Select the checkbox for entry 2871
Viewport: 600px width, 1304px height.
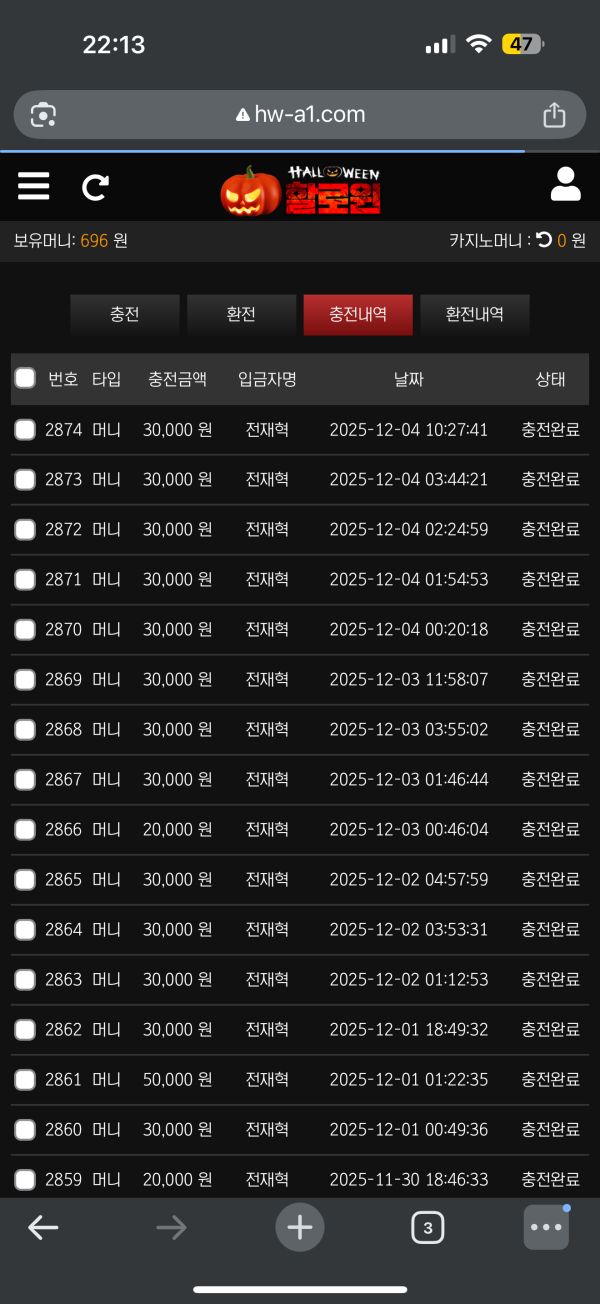25,580
